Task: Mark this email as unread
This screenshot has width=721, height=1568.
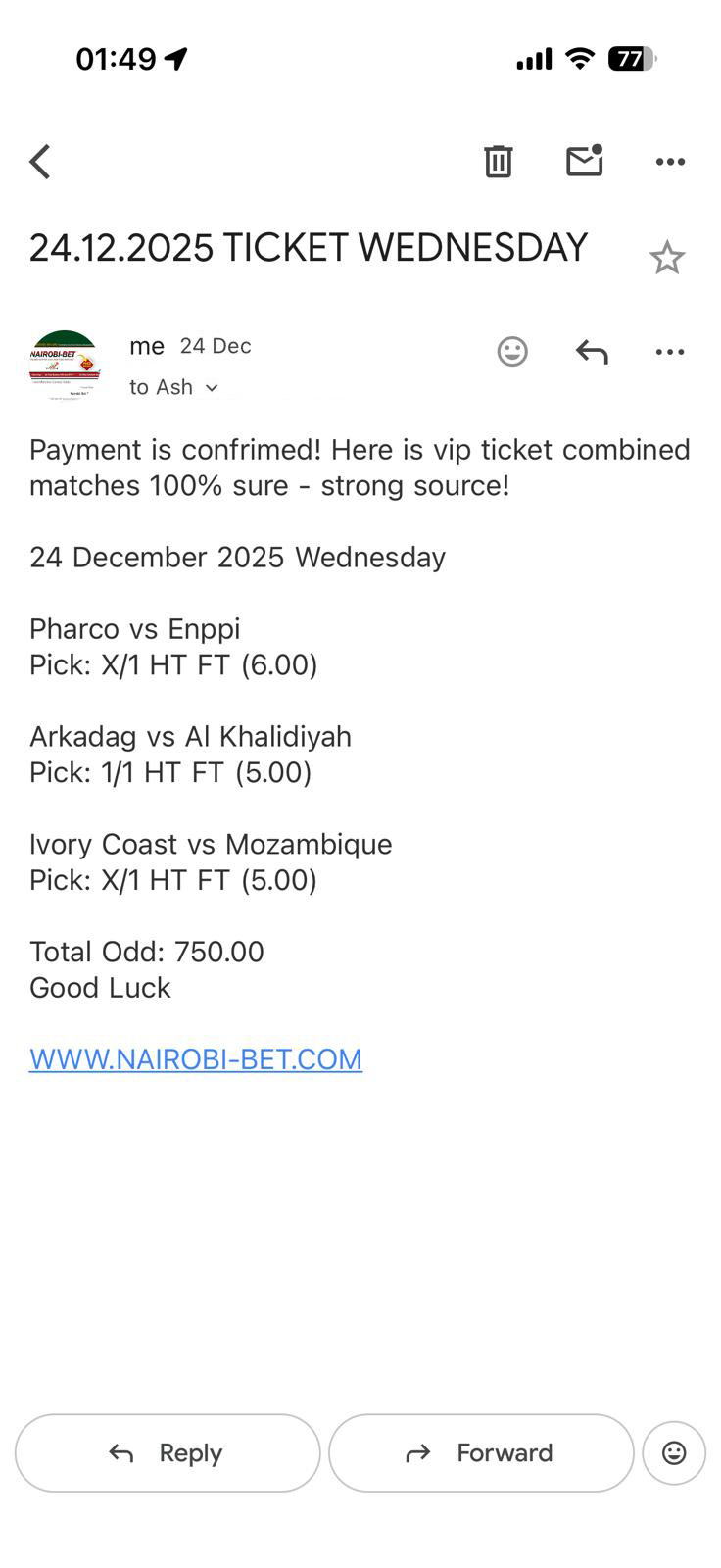Action: 584,161
